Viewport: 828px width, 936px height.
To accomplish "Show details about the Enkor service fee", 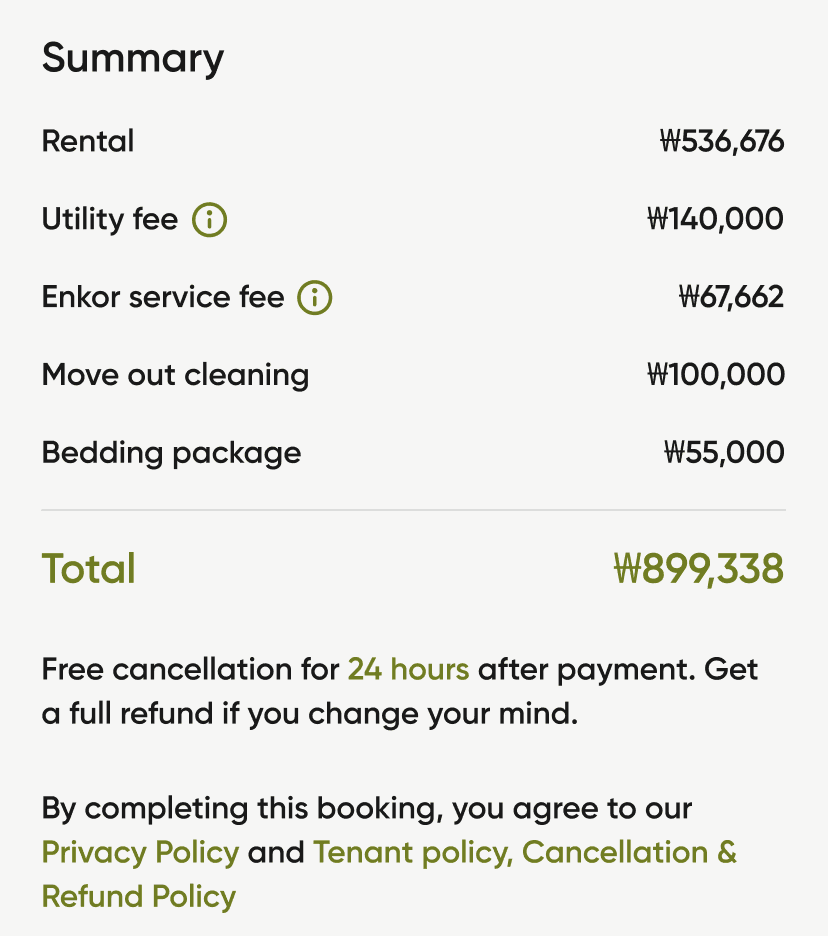I will coord(315,297).
